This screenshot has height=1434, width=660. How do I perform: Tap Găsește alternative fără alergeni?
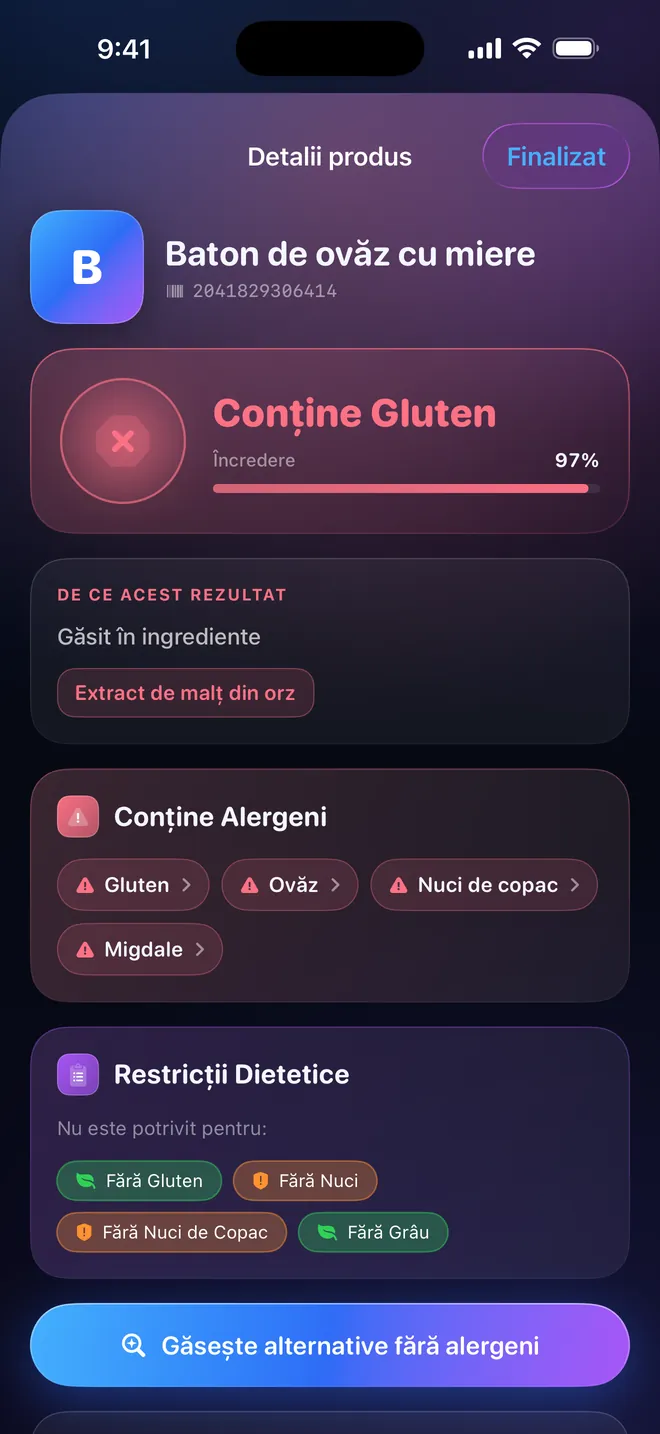330,1345
